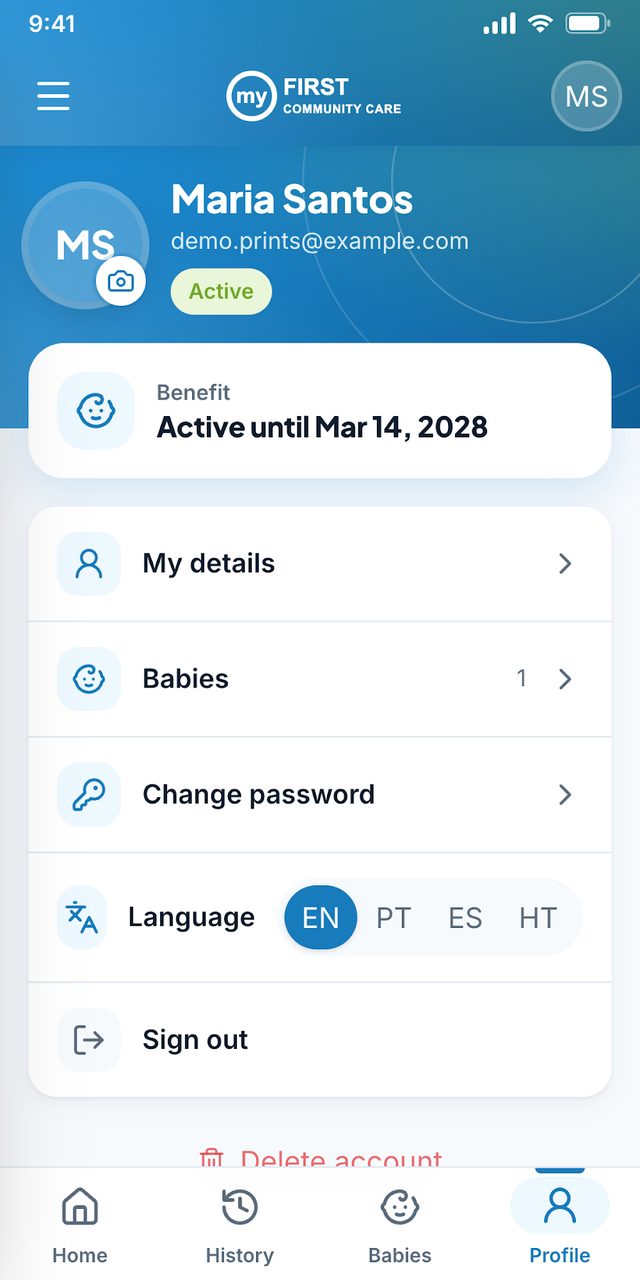Select the Profile tab
The image size is (640, 1280).
point(560,1224)
